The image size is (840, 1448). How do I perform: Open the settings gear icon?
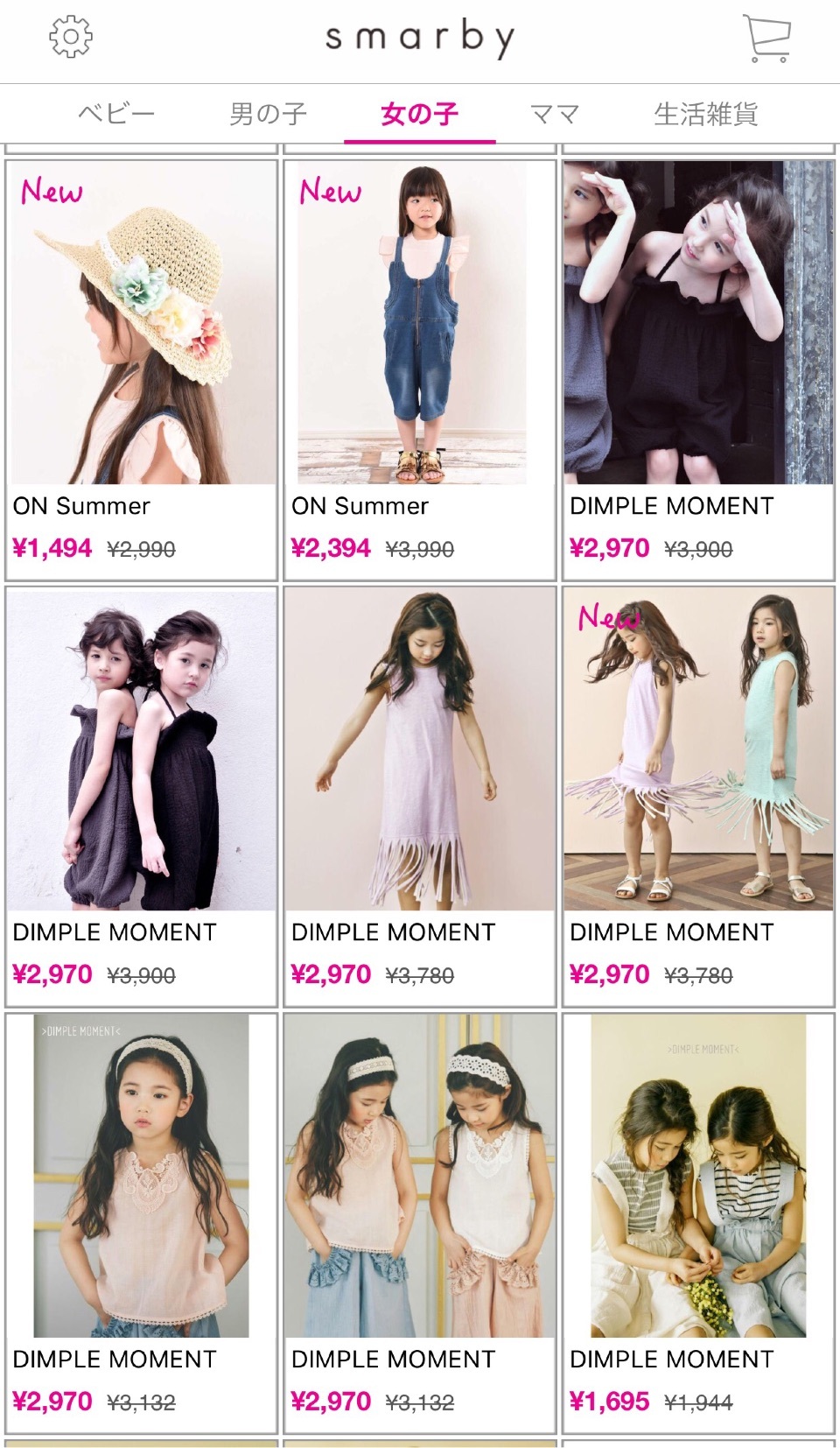point(70,37)
